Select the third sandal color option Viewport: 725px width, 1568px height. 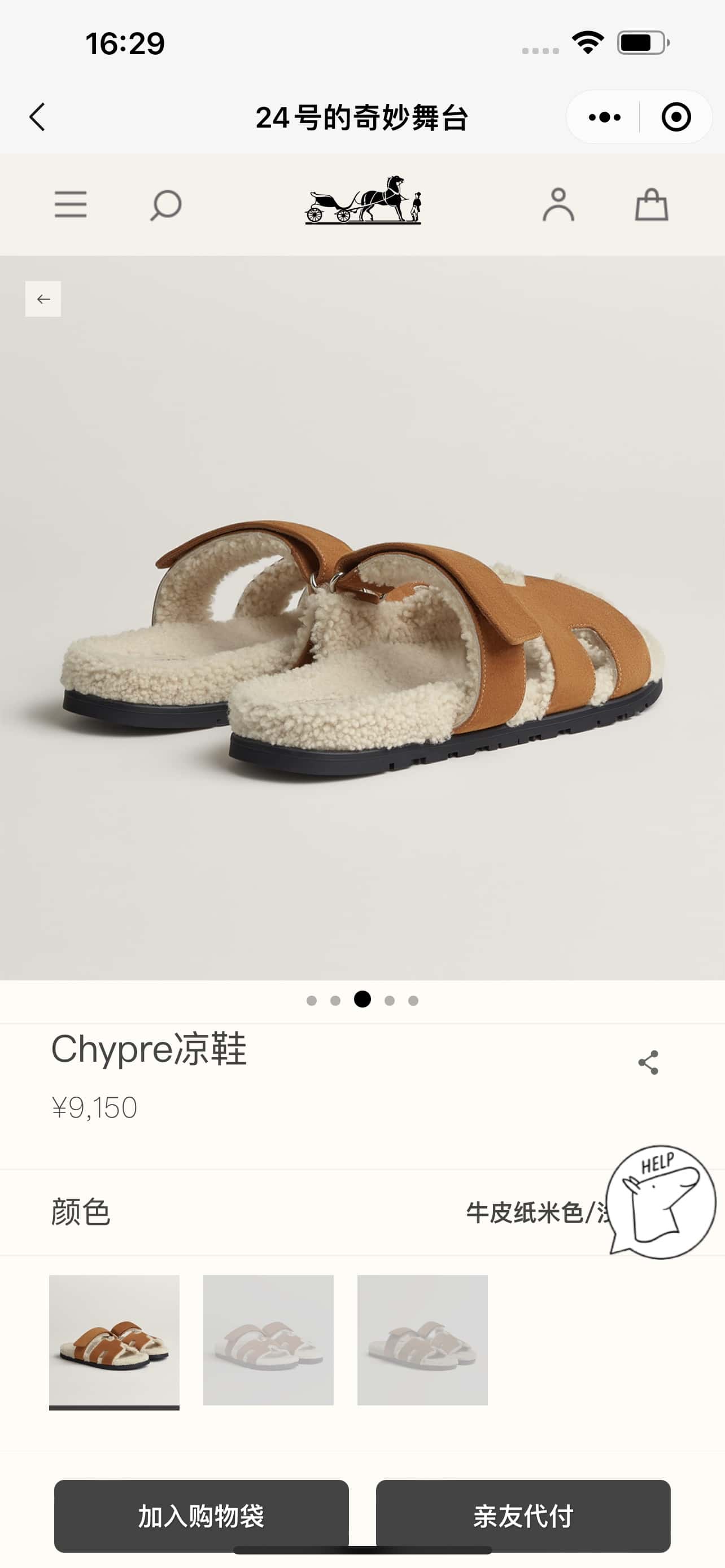(x=422, y=1341)
